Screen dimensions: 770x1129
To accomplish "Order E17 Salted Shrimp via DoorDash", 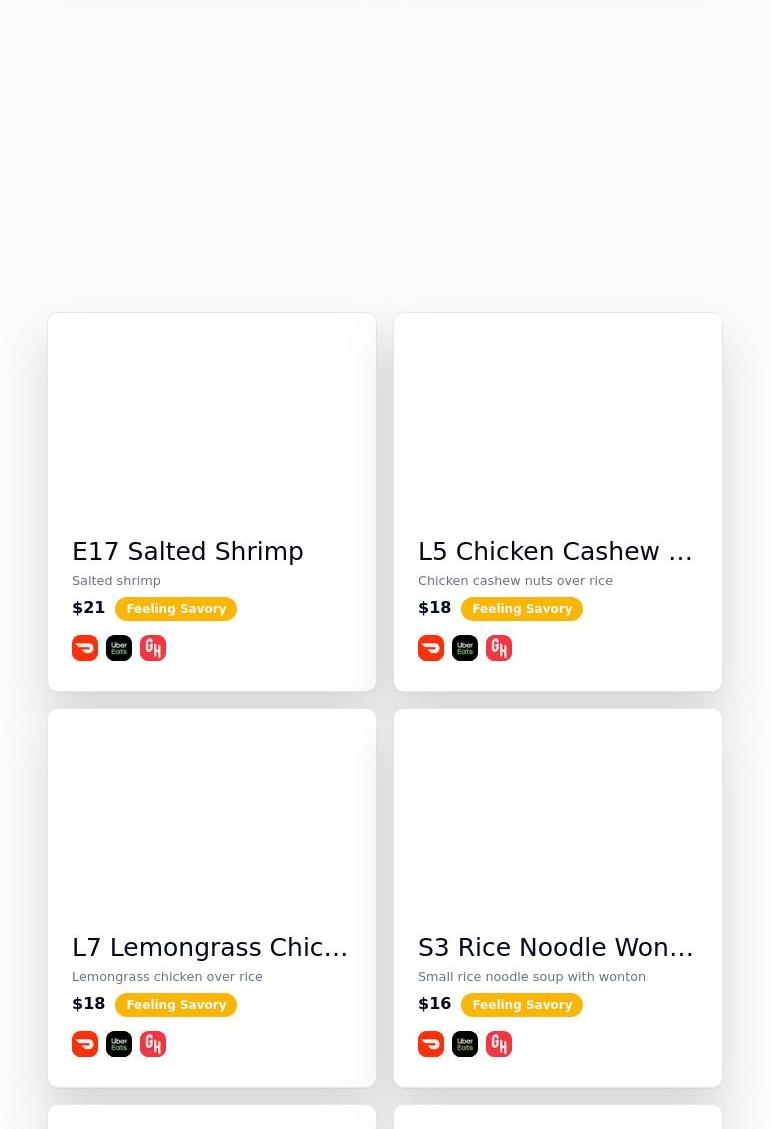I will (85, 648).
